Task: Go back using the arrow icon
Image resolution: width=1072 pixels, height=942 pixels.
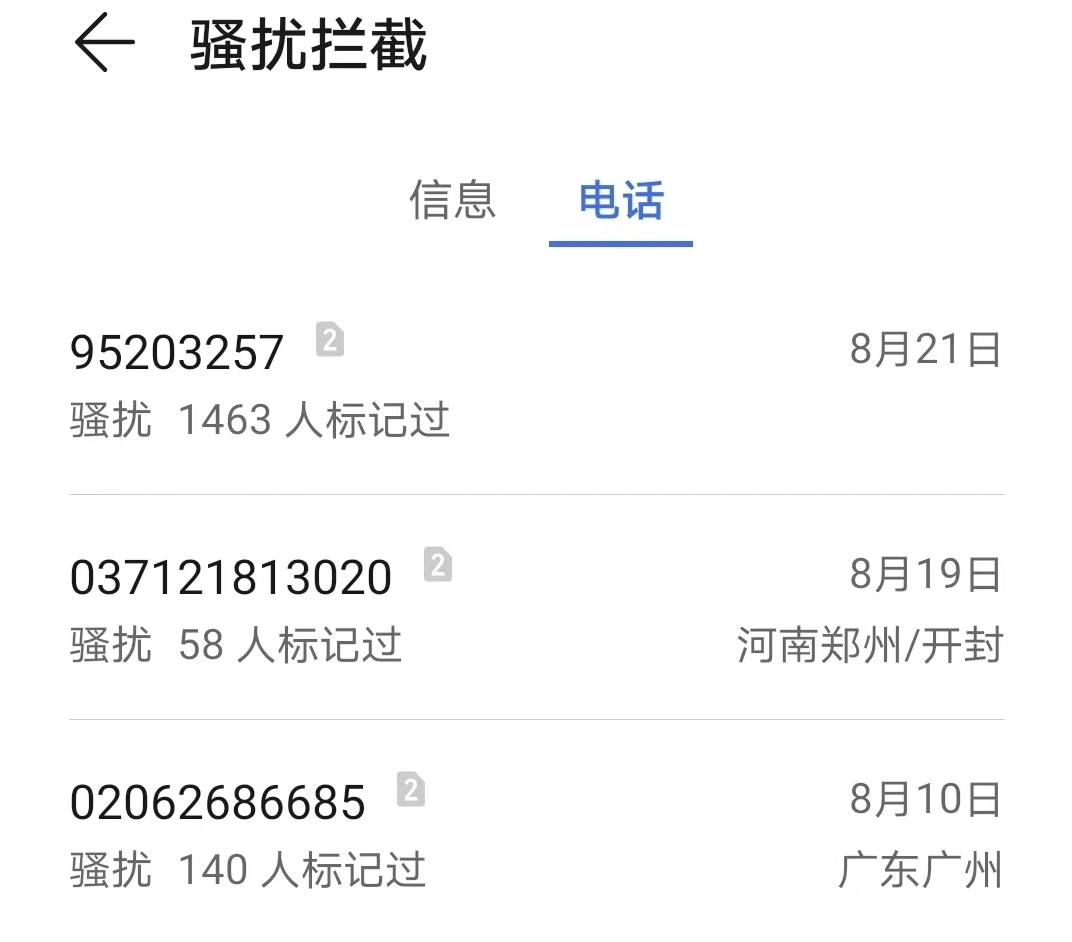Action: point(104,45)
